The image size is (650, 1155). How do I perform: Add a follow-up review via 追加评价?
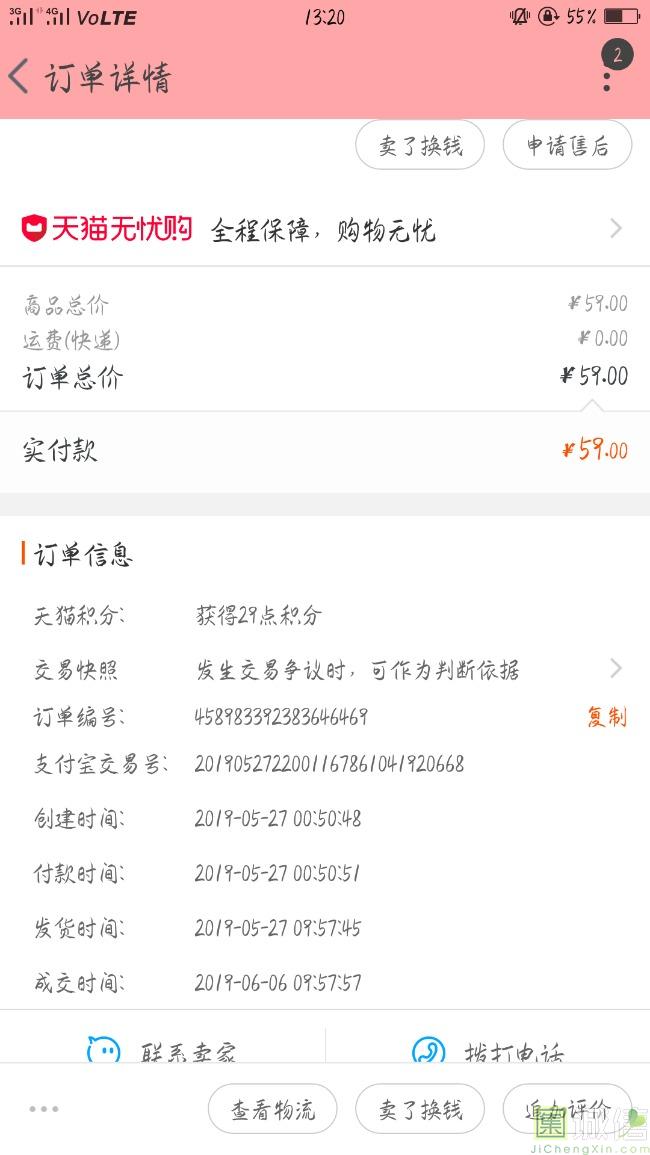coord(567,1109)
